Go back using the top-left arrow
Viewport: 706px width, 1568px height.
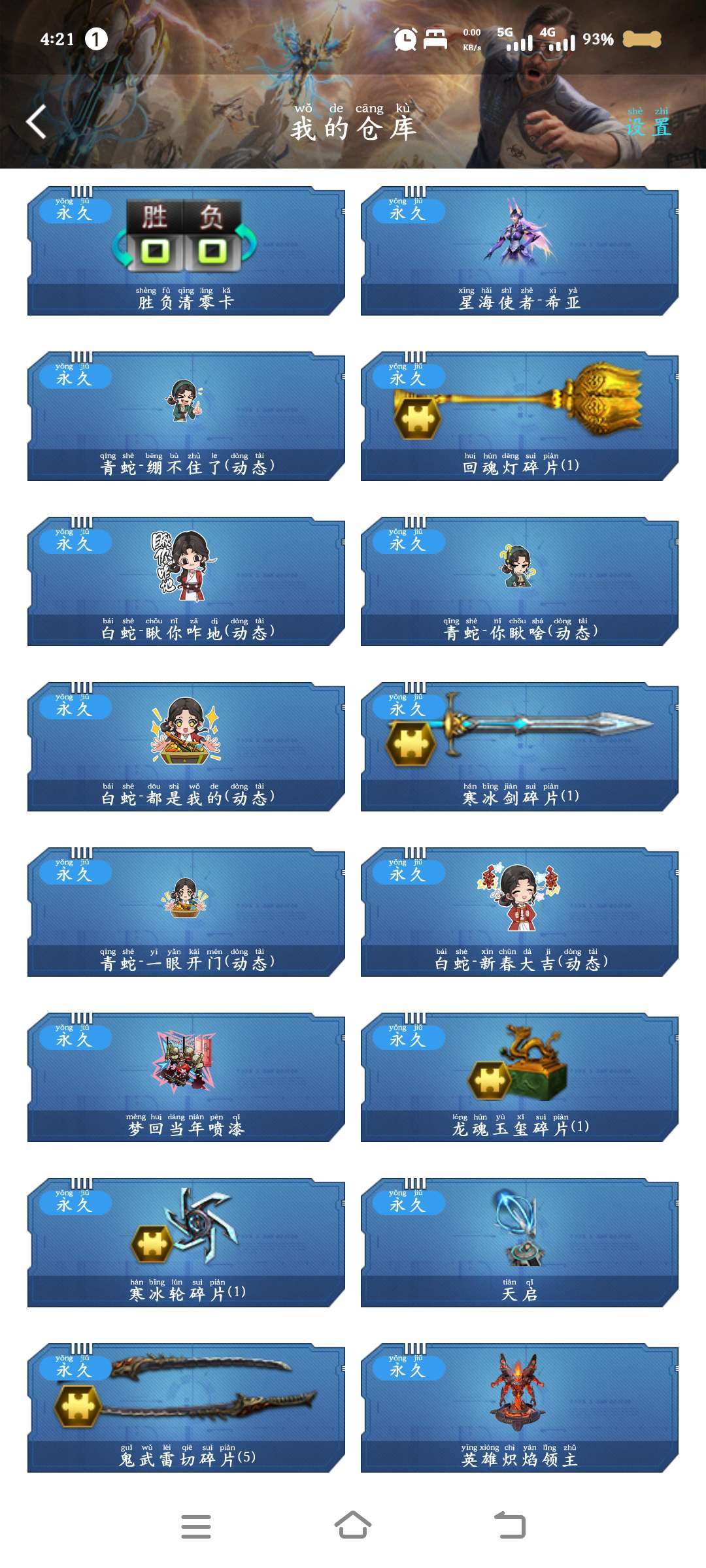click(37, 122)
